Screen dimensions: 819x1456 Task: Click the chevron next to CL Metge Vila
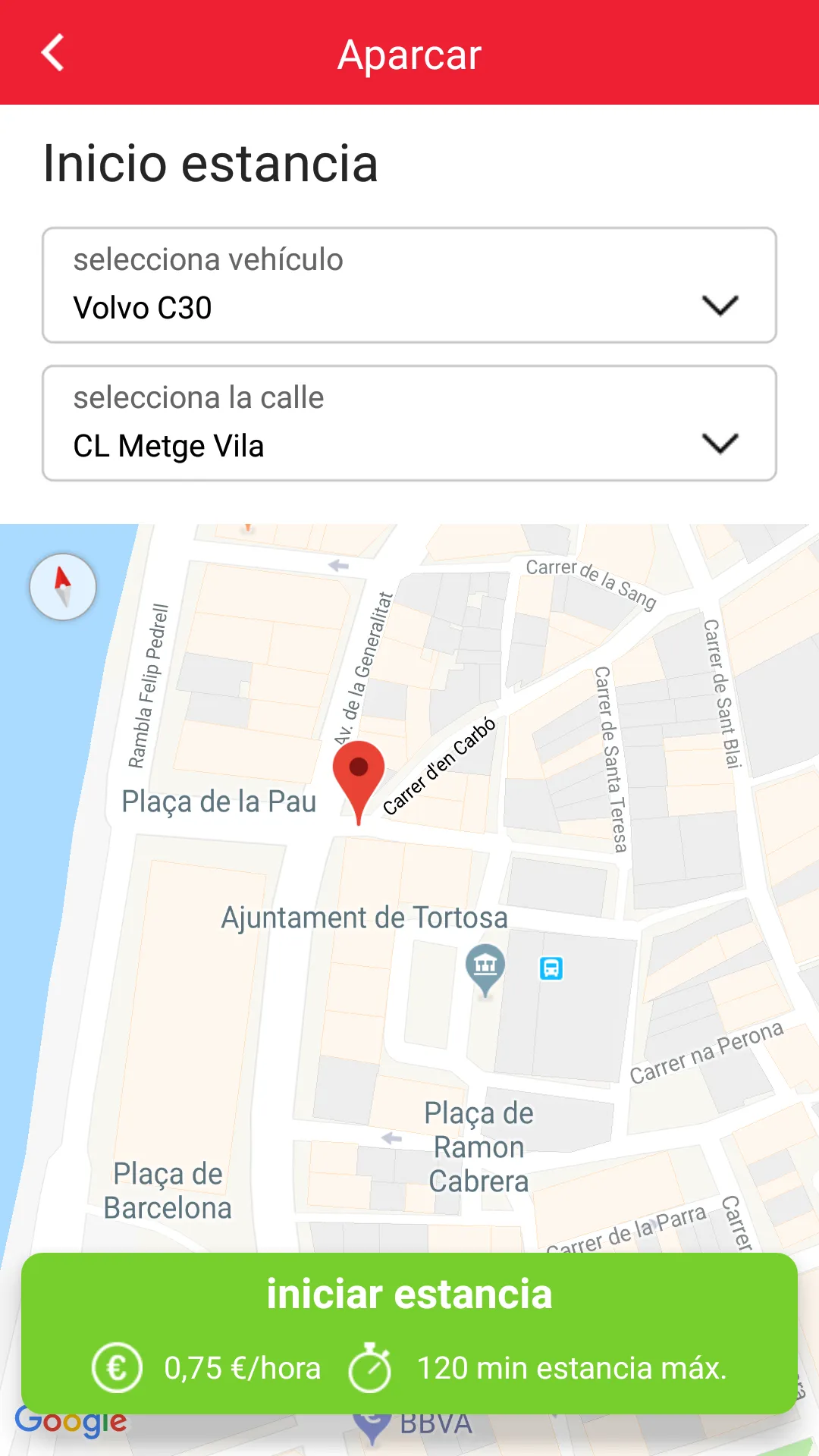coord(720,443)
